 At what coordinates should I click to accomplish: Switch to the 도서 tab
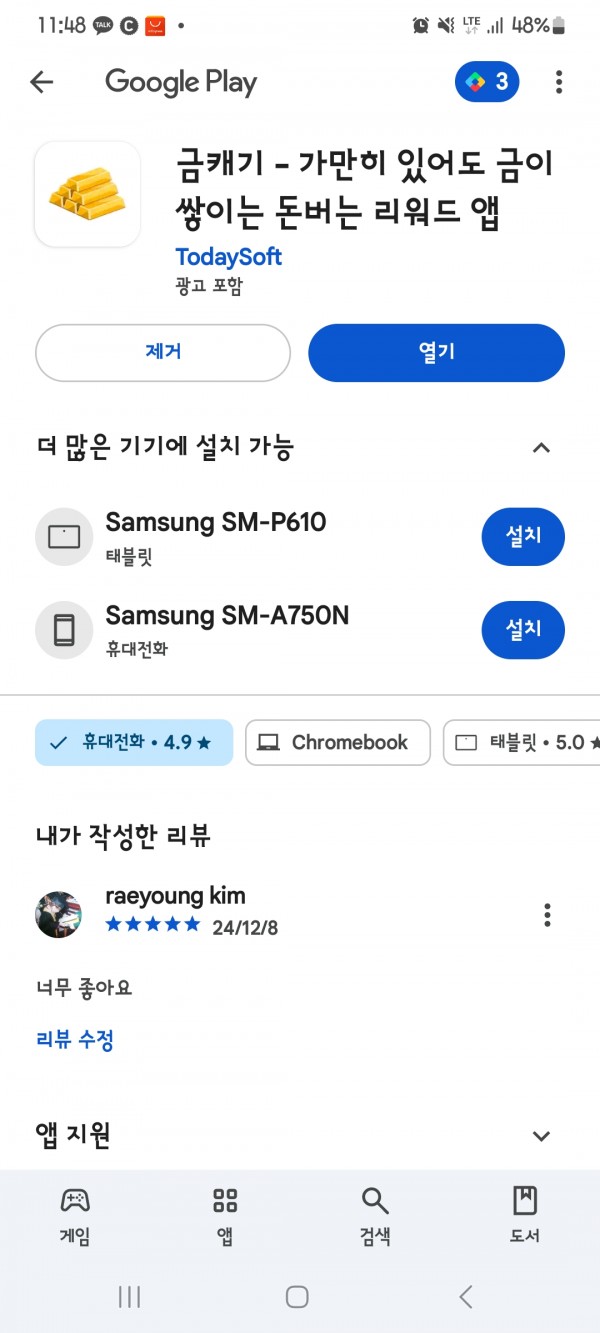click(x=525, y=1215)
